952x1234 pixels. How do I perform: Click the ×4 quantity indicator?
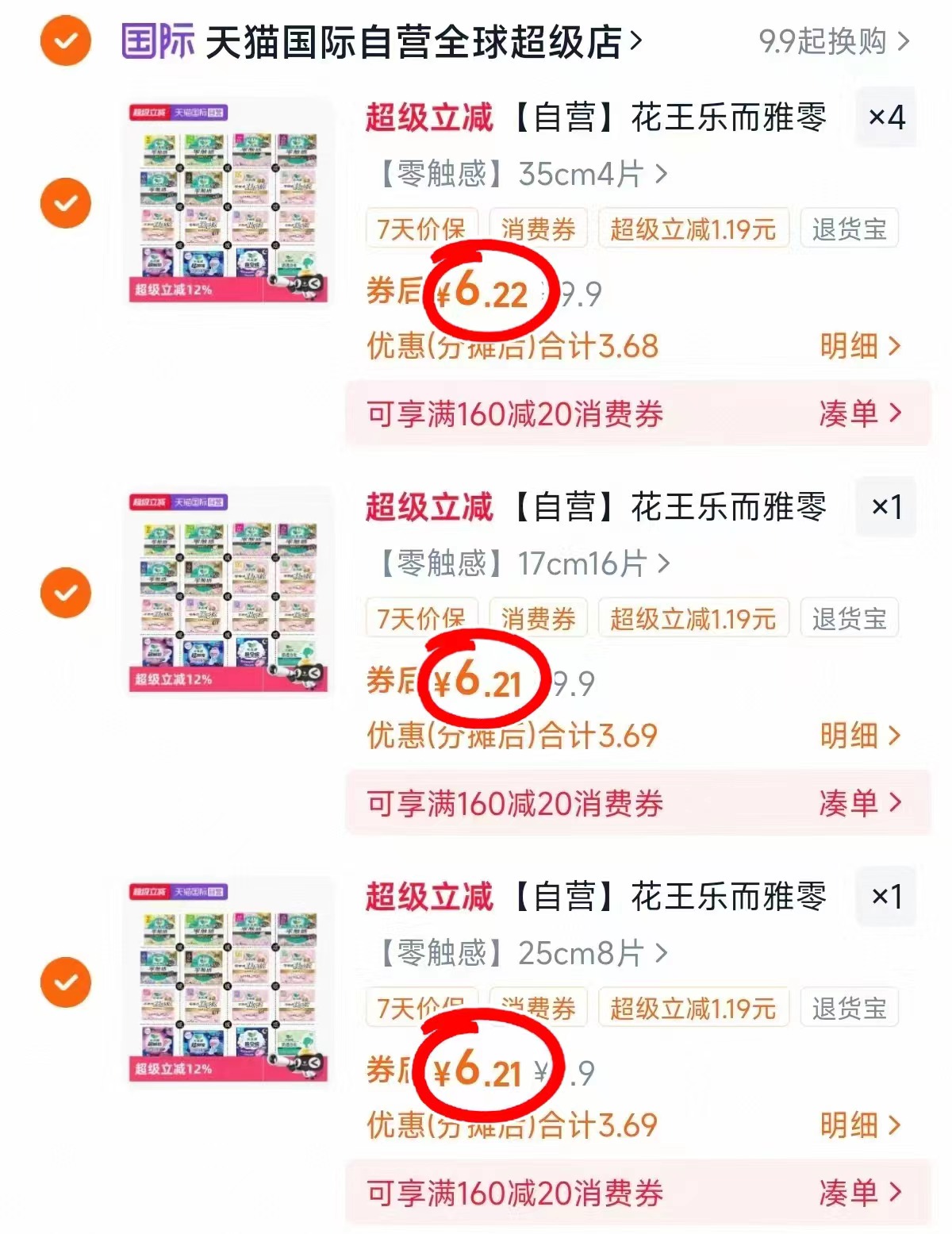click(887, 119)
